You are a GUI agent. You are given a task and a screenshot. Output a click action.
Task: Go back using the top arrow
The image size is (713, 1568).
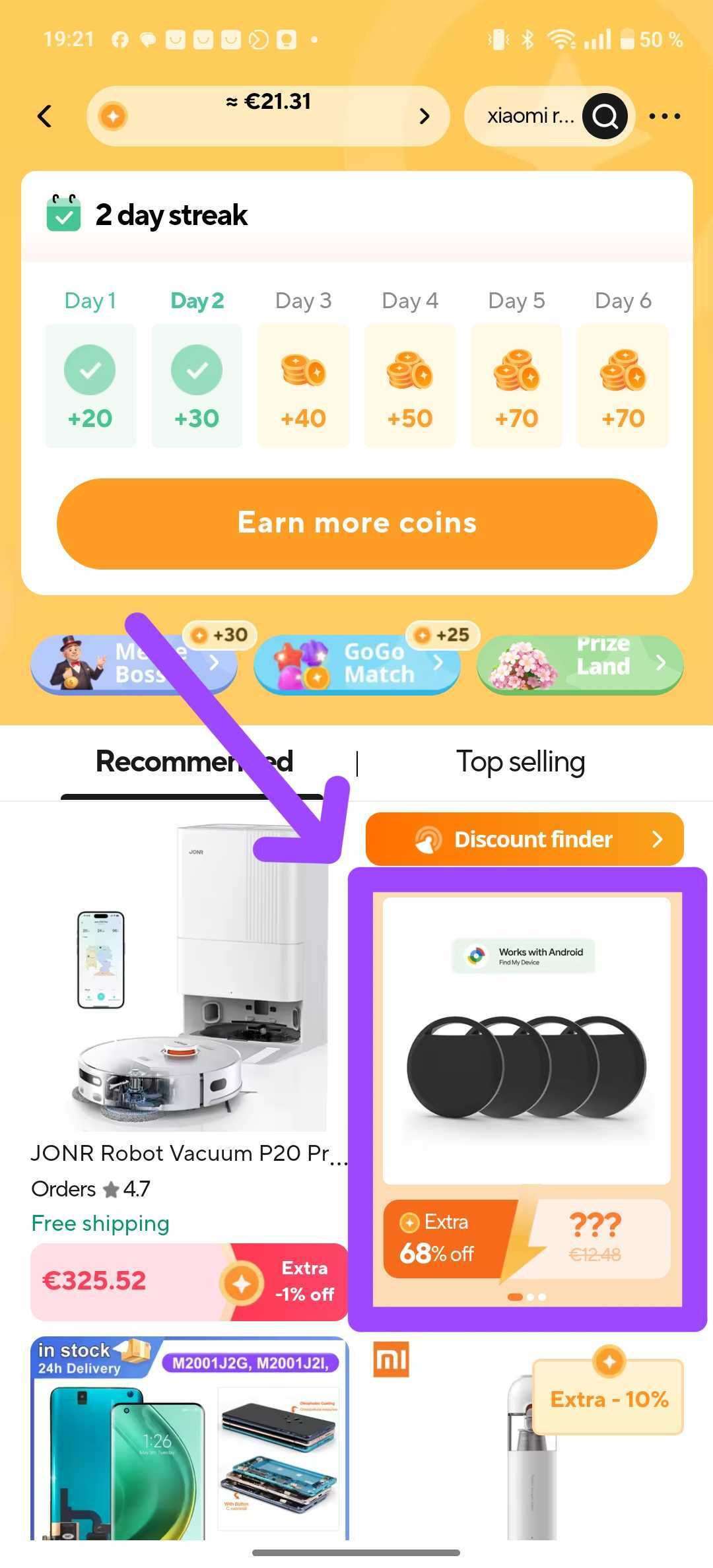tap(44, 116)
